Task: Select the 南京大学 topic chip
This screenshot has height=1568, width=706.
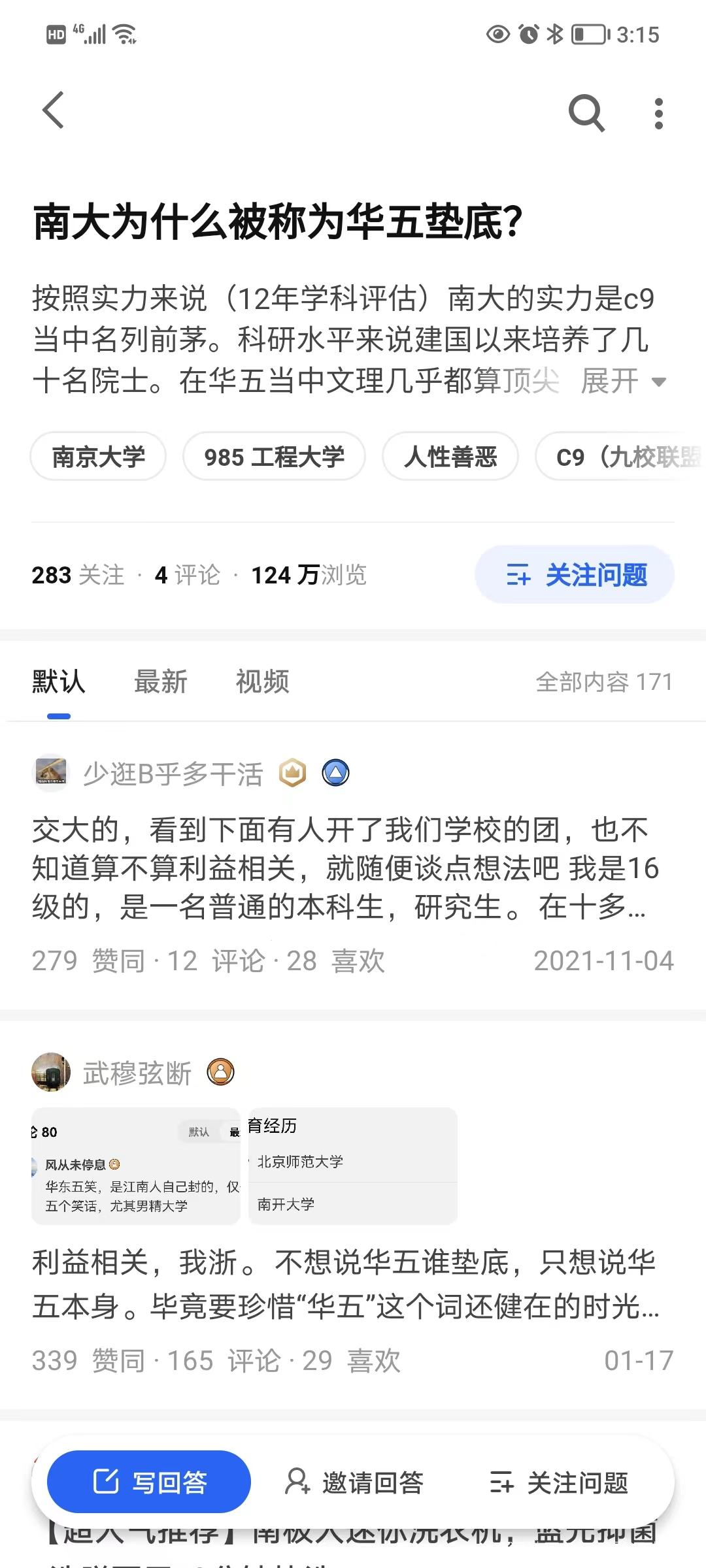Action: 98,456
